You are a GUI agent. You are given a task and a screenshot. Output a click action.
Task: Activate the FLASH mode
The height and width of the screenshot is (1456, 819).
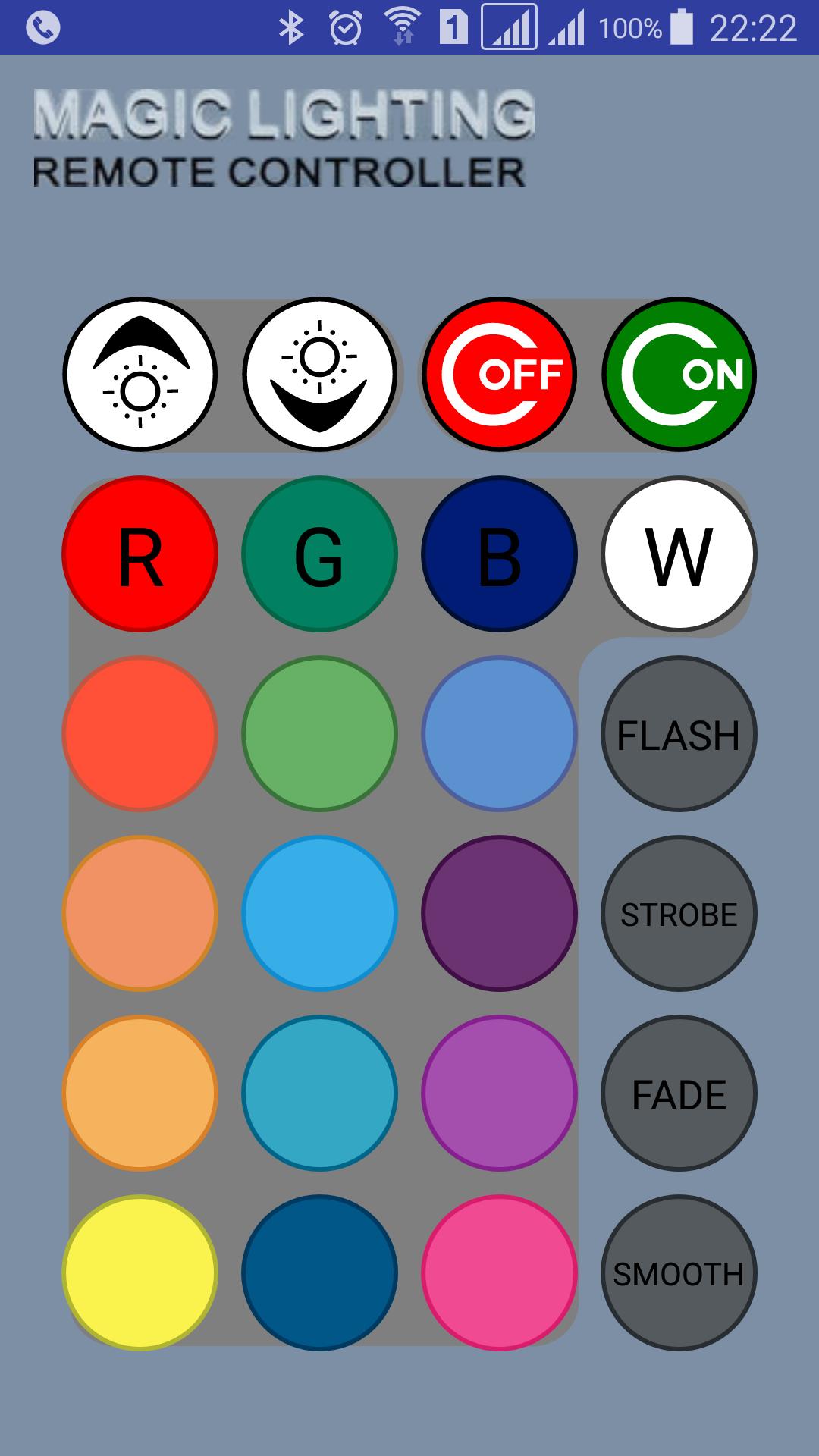pyautogui.click(x=677, y=734)
